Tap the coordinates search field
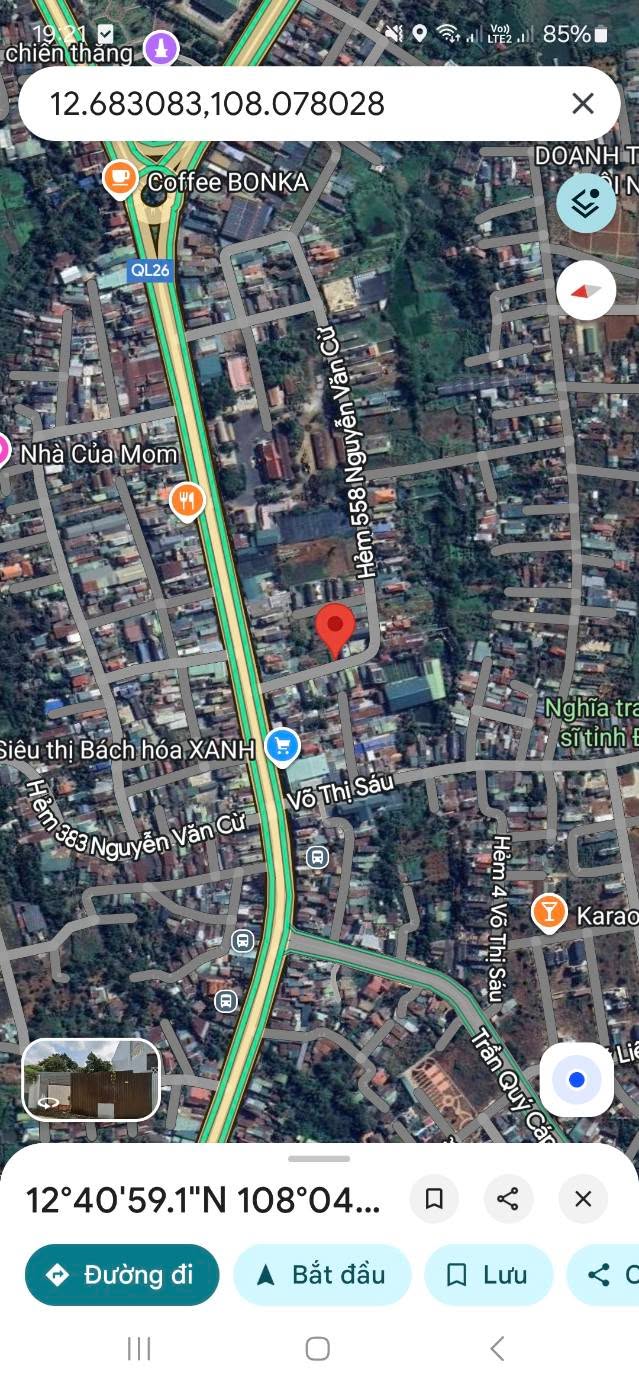 290,104
